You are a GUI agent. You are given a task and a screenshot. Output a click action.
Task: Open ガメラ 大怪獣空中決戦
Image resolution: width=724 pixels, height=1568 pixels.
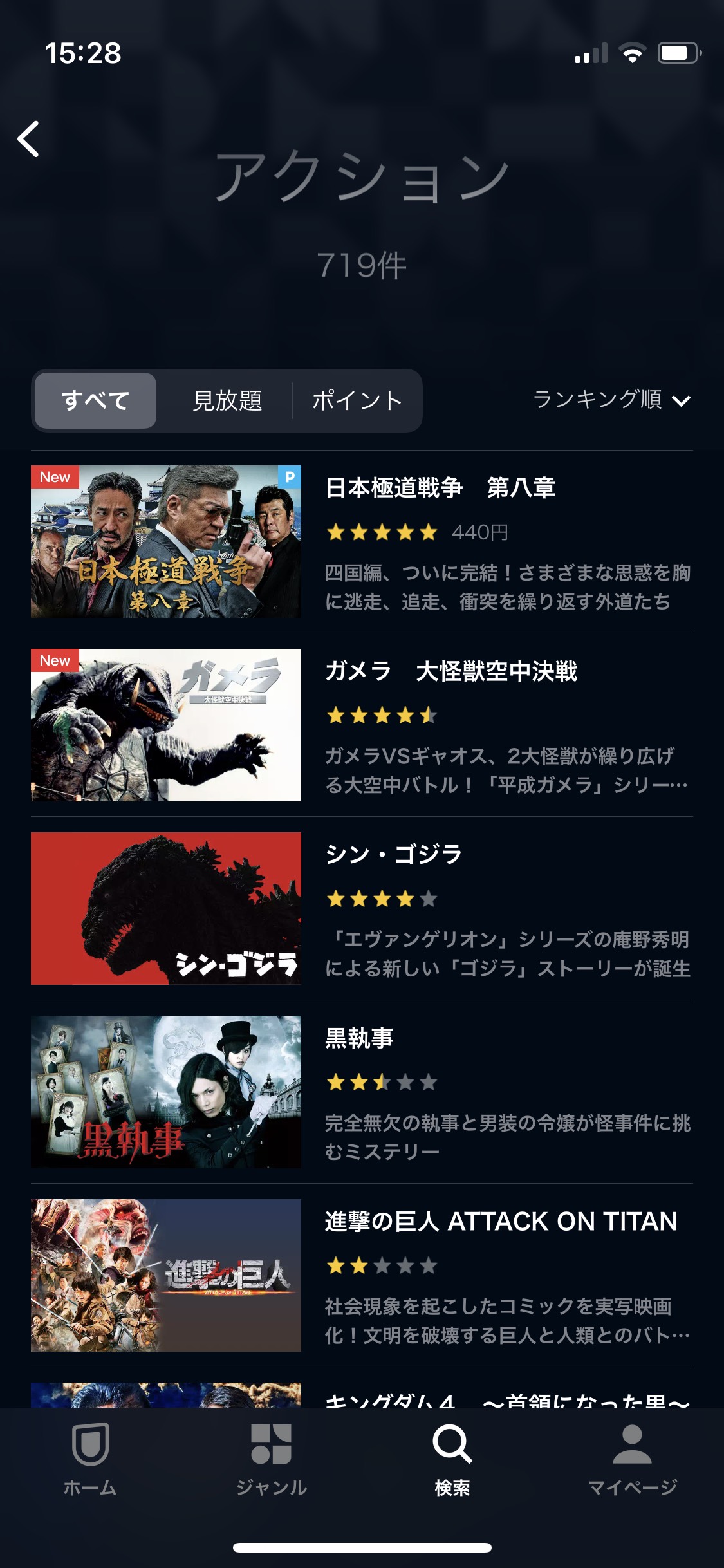click(362, 725)
